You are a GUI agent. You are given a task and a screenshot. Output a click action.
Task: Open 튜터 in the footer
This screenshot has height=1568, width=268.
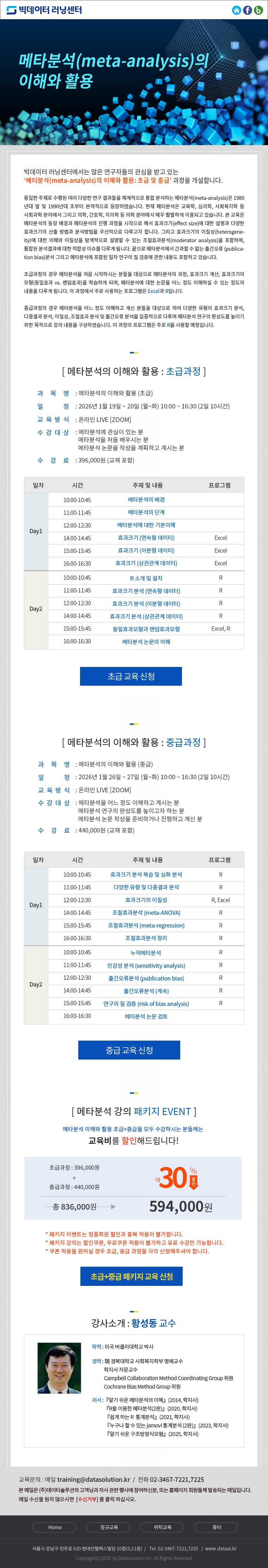click(x=217, y=1527)
